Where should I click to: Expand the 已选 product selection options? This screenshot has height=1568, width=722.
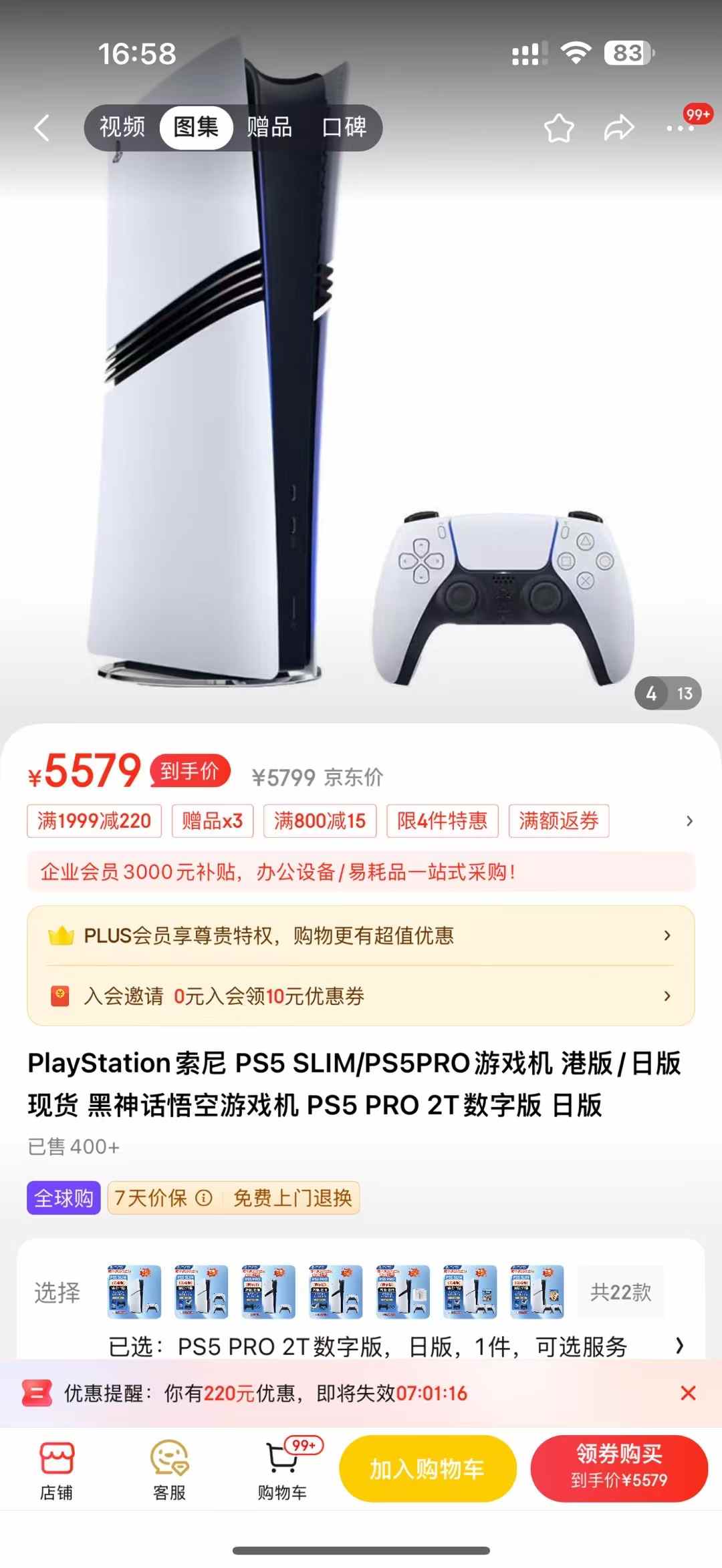click(x=680, y=1346)
